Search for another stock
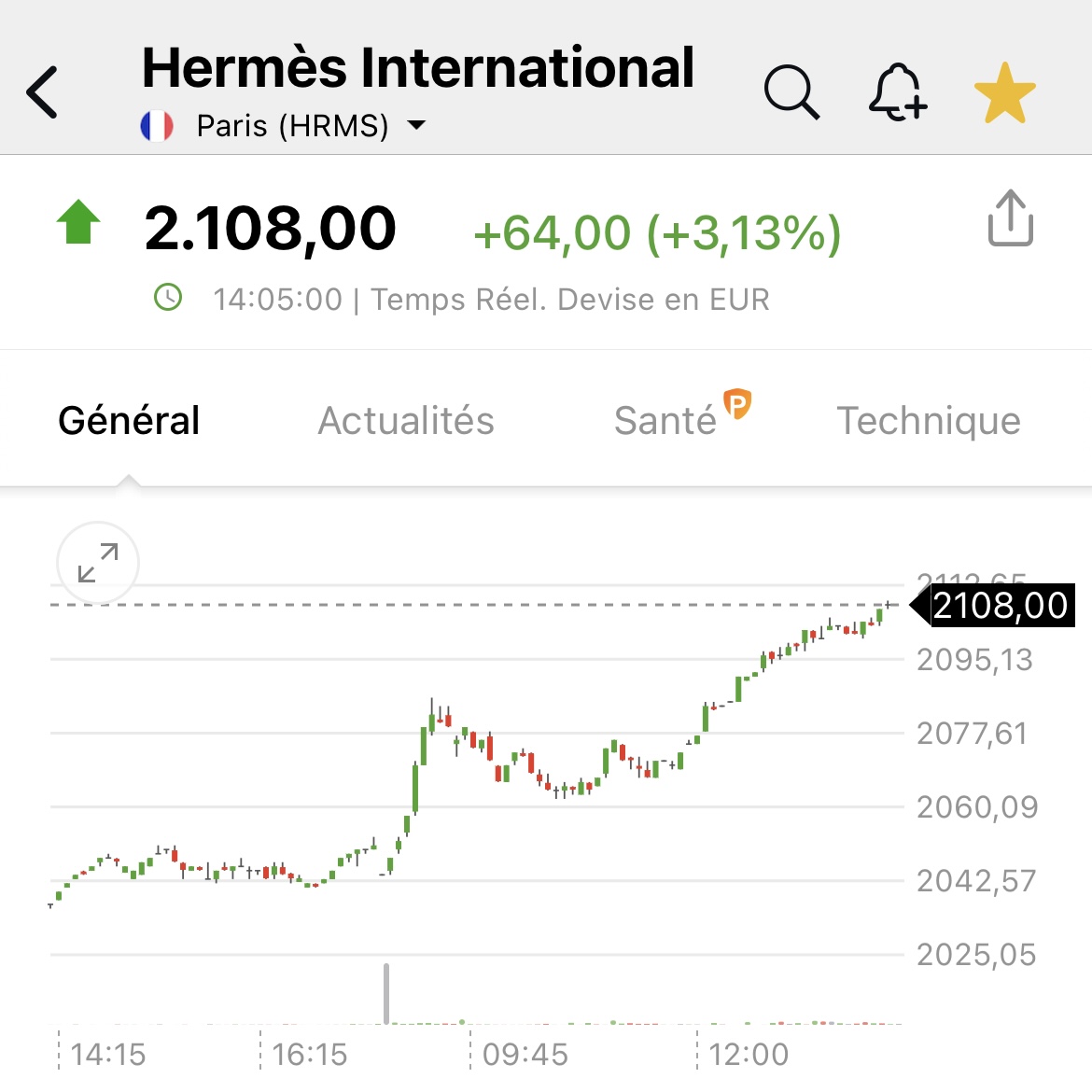This screenshot has width=1092, height=1092. (x=791, y=92)
